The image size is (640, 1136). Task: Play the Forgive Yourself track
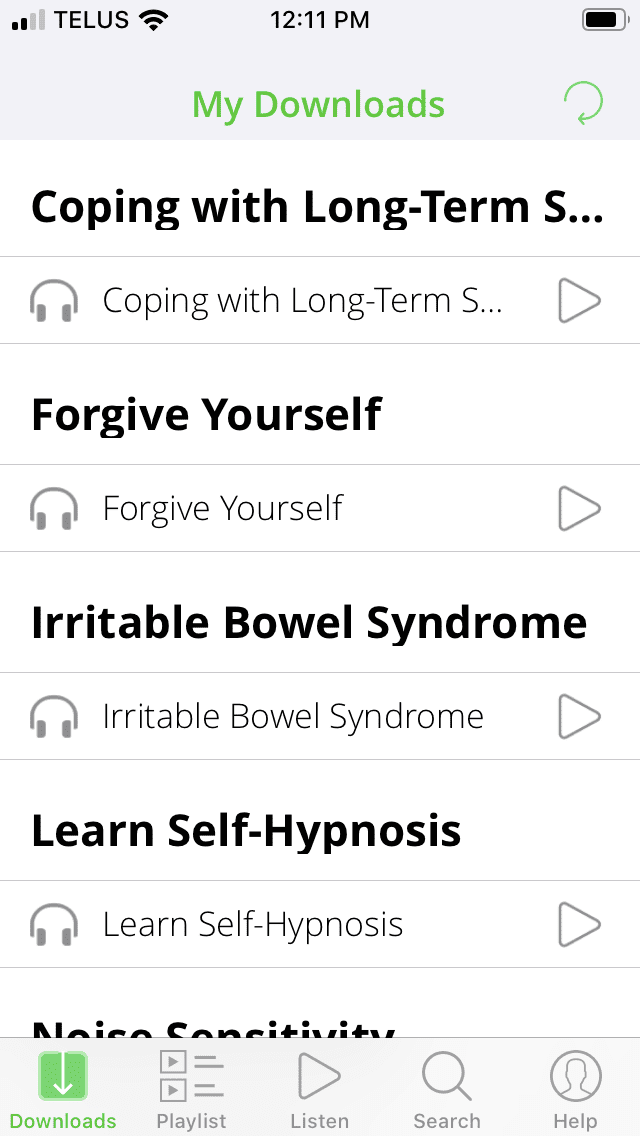pyautogui.click(x=579, y=509)
